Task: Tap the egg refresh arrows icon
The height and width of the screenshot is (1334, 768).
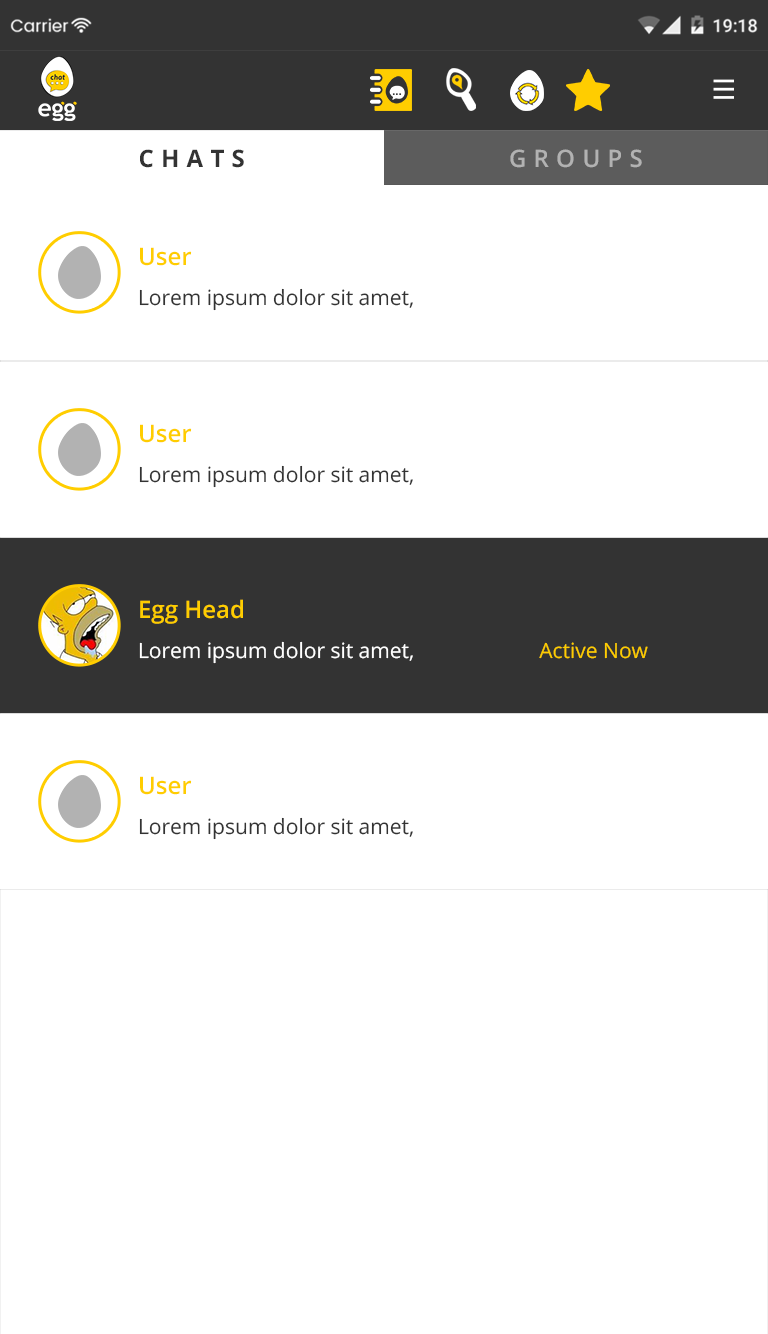Action: point(527,91)
